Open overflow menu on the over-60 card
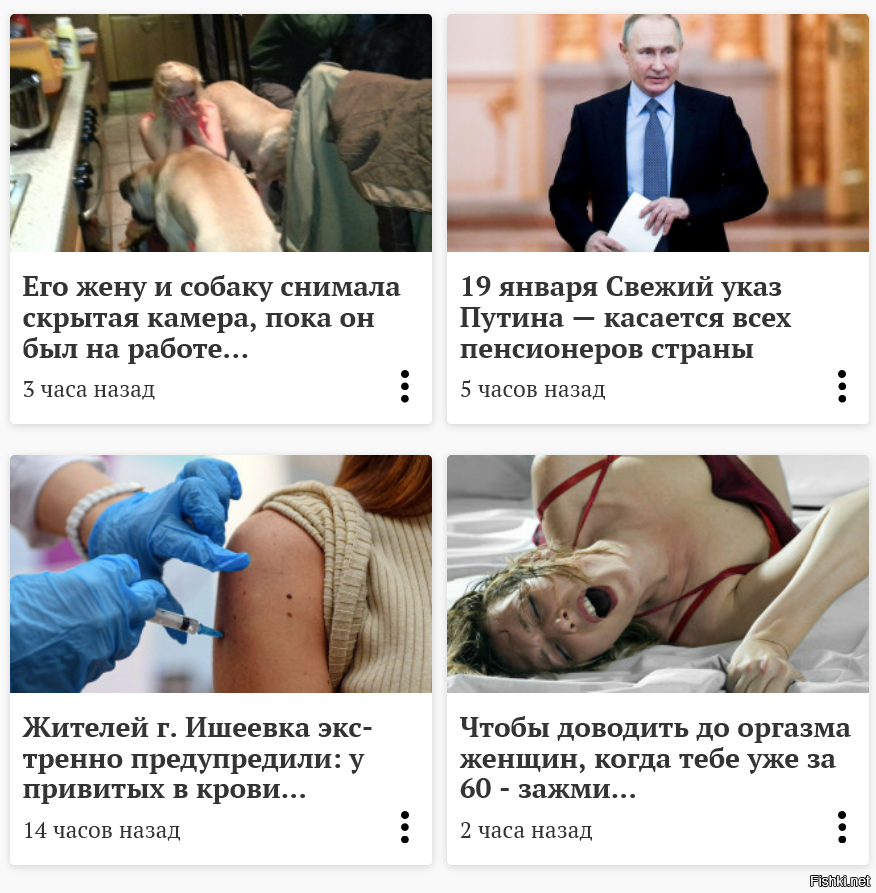The height and width of the screenshot is (893, 876). [841, 827]
